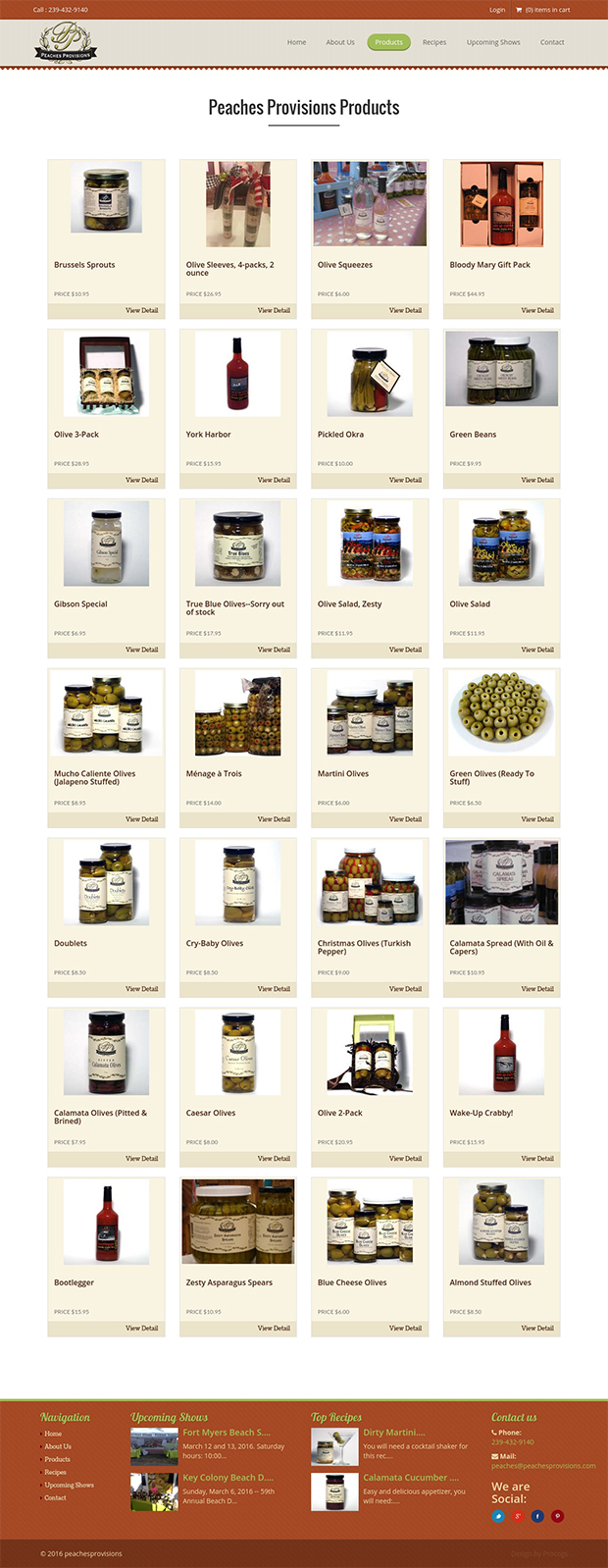Open the Cry-Baby Olives product photo

[x=237, y=883]
